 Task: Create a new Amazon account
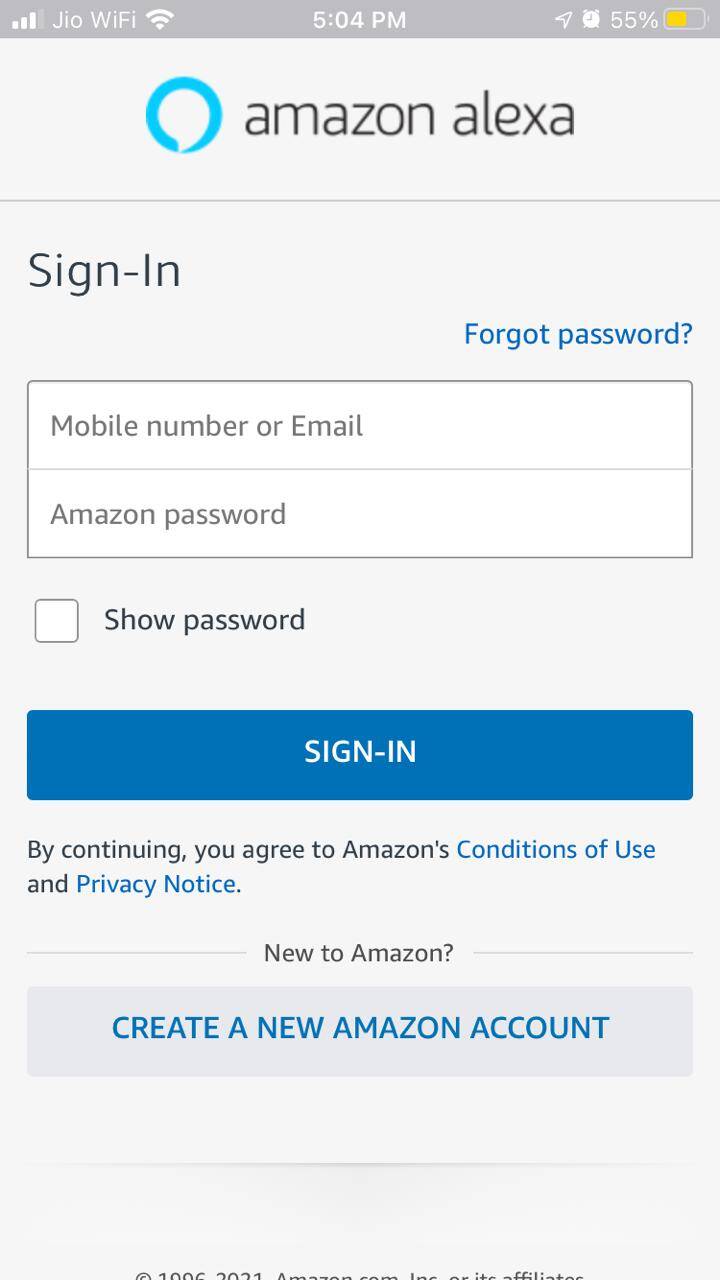pyautogui.click(x=360, y=1031)
